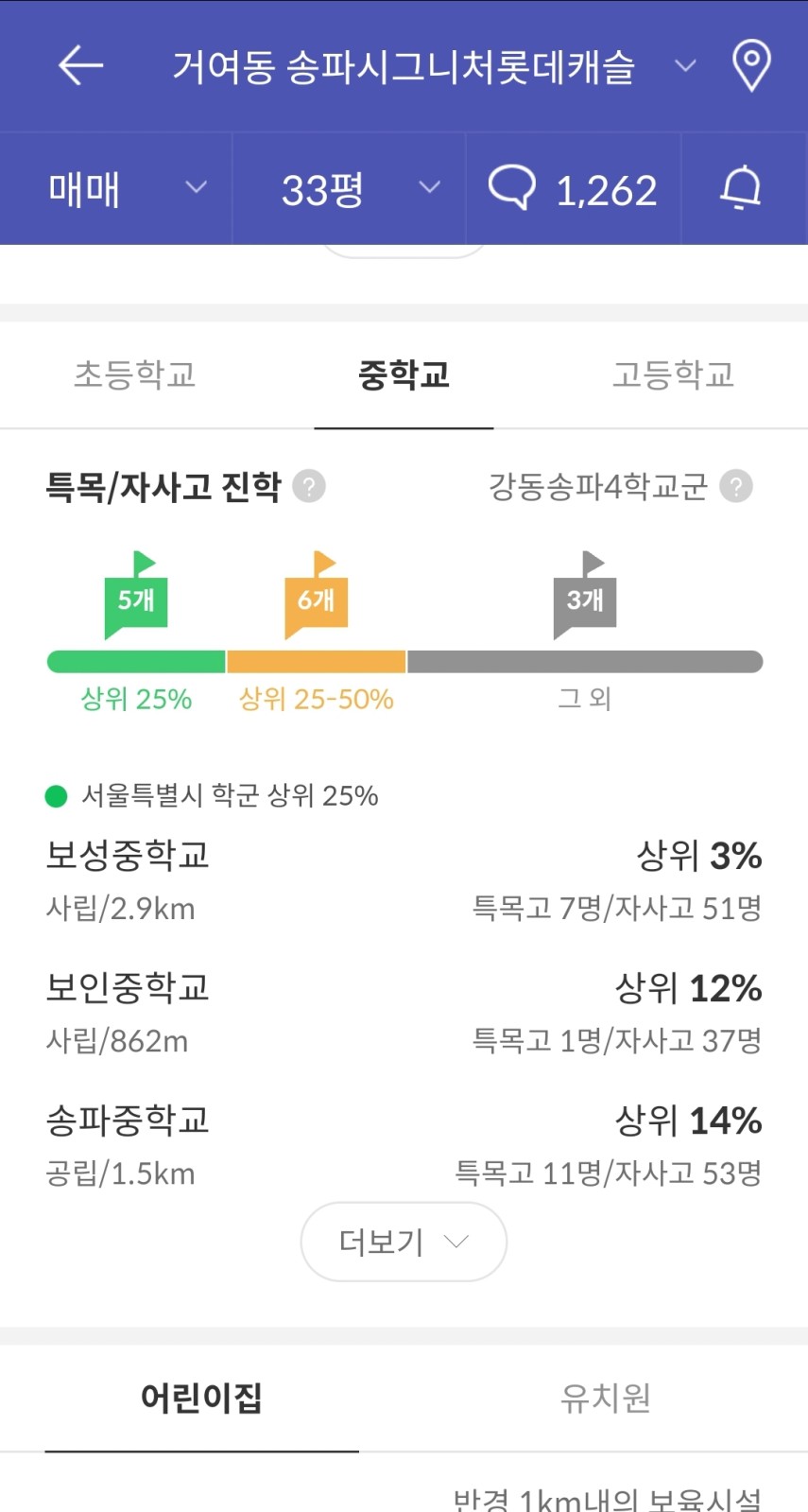Select the 중학교 tab

[x=404, y=374]
